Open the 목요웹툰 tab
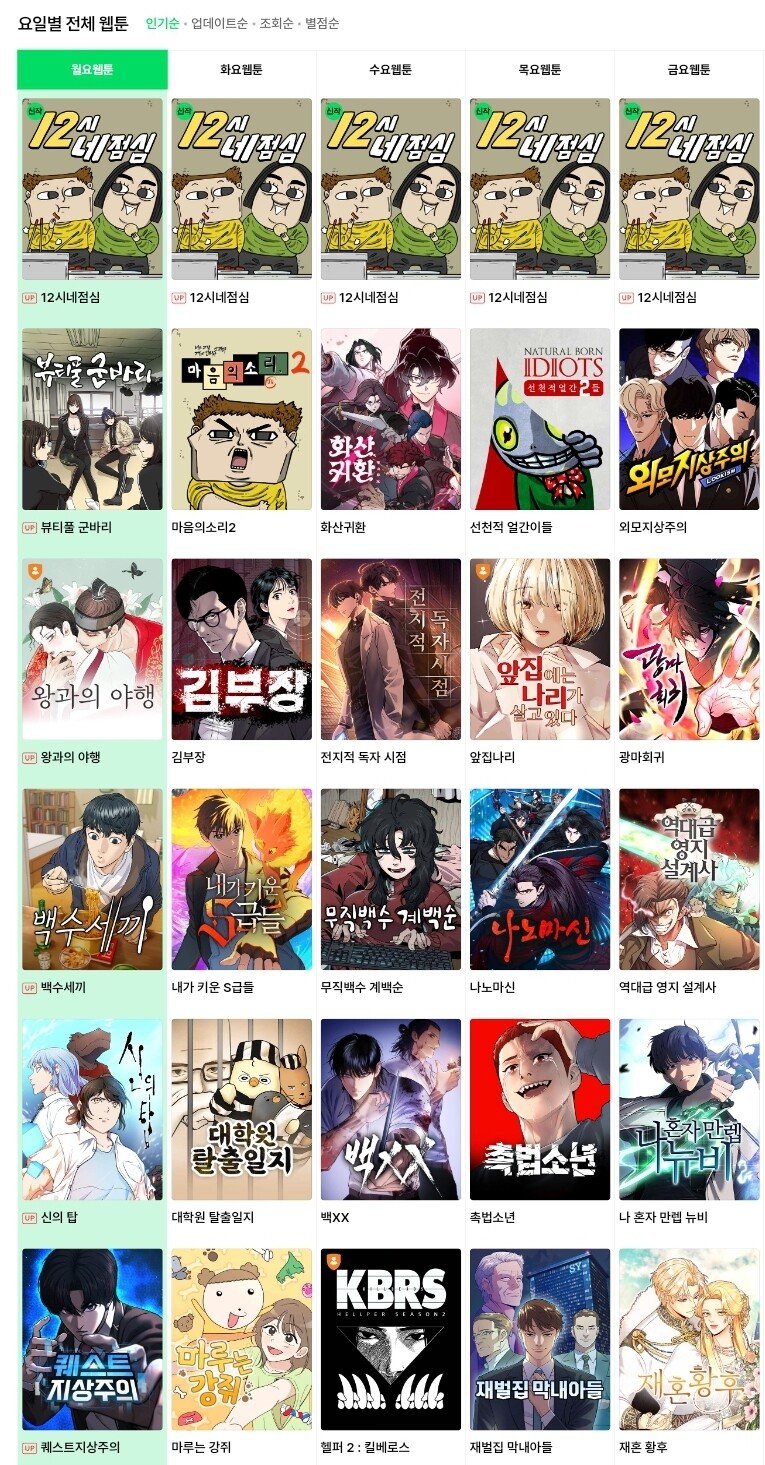The width and height of the screenshot is (765, 1465). (x=539, y=70)
